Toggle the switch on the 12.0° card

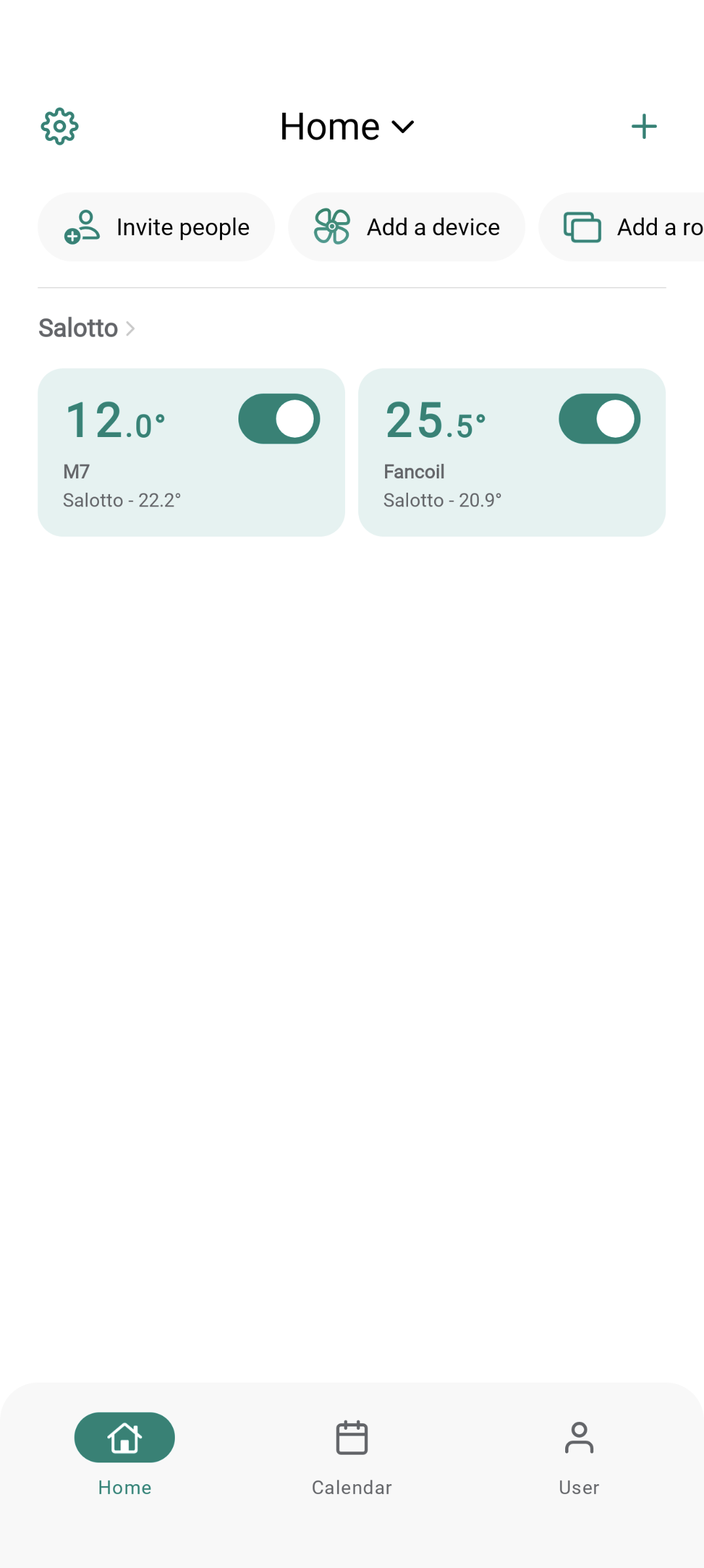(280, 418)
